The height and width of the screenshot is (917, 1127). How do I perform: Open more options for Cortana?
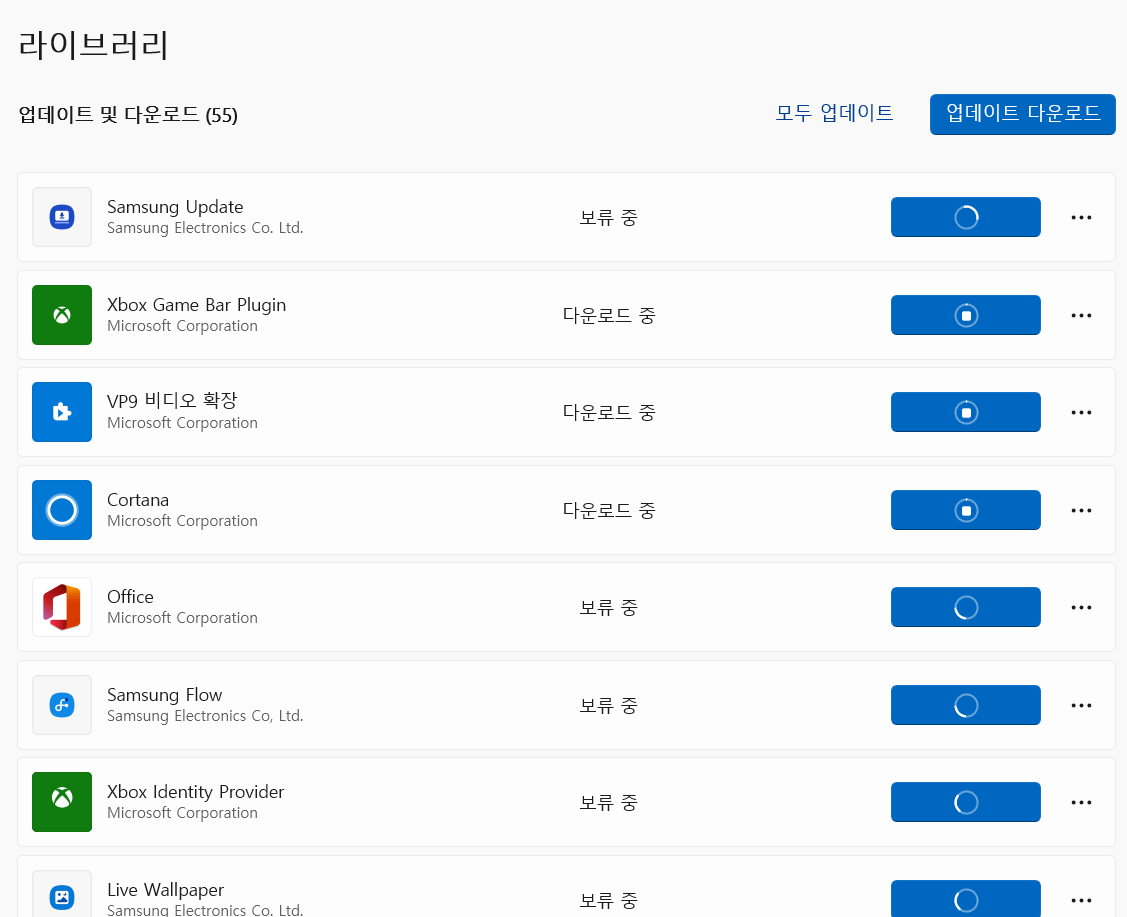tap(1080, 510)
